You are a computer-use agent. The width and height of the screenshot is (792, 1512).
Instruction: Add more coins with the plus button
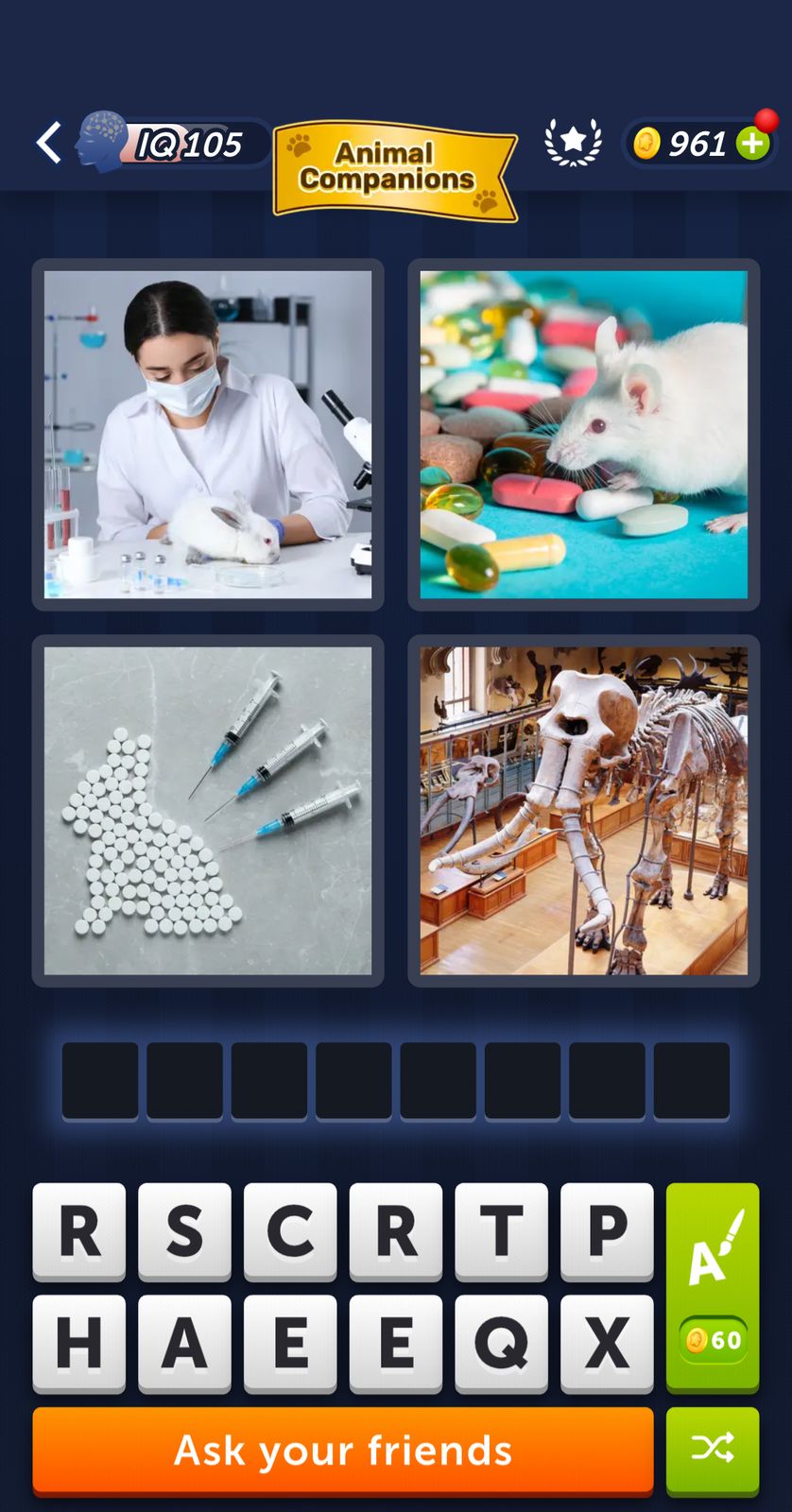point(753,144)
